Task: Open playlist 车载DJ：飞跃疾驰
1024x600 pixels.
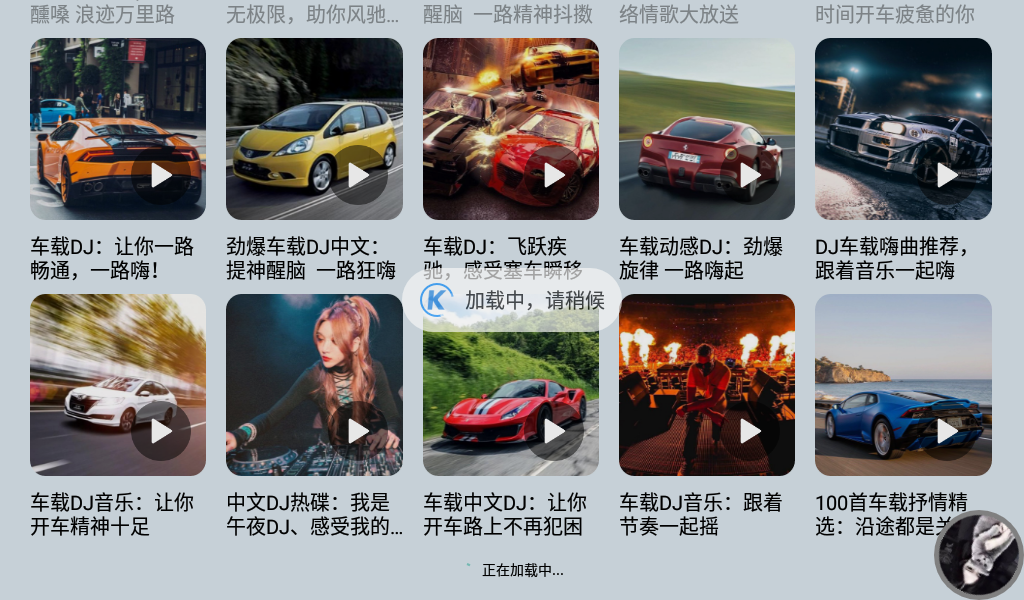Action: pos(510,128)
